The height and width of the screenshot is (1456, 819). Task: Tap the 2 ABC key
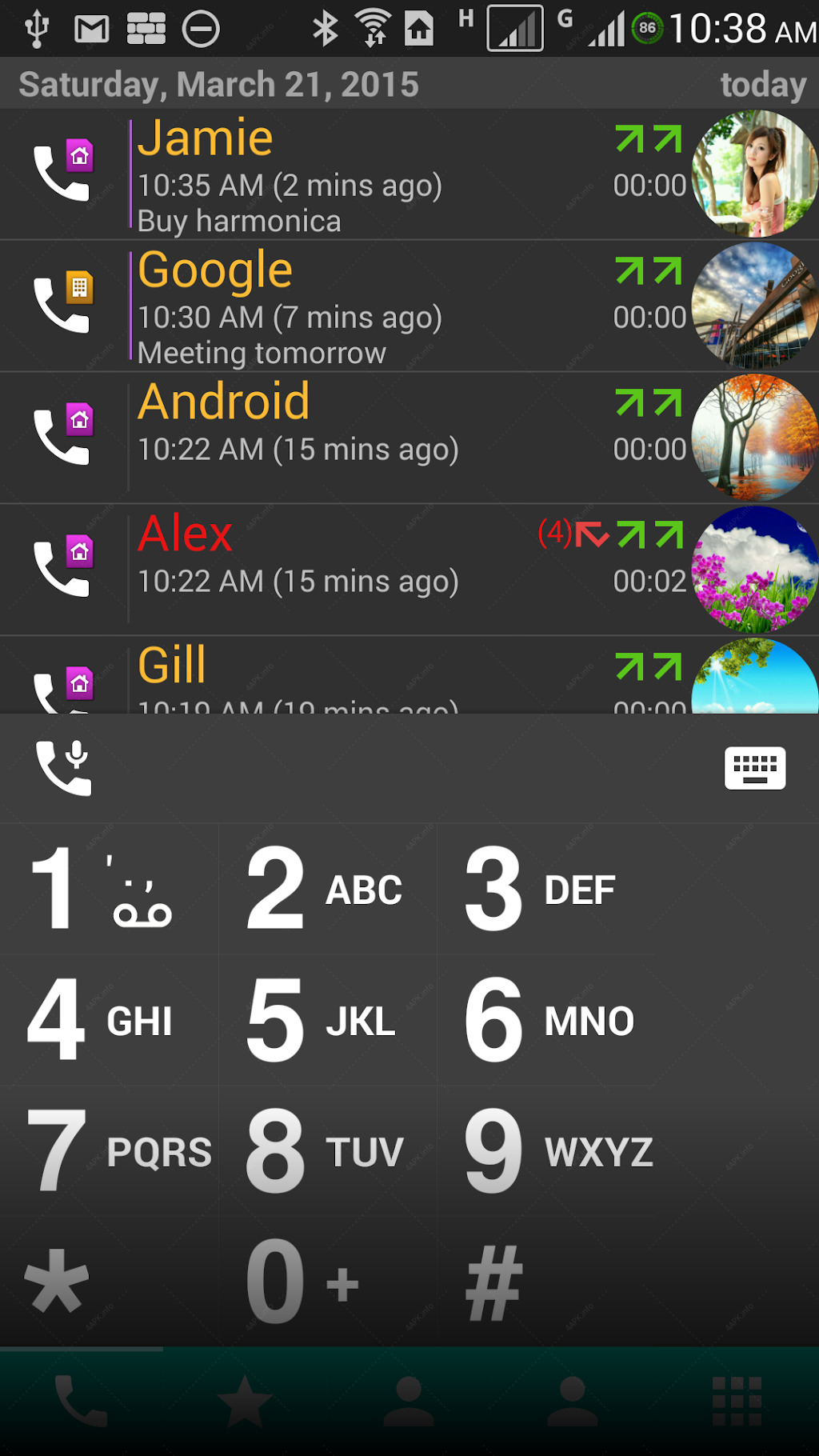[x=328, y=889]
